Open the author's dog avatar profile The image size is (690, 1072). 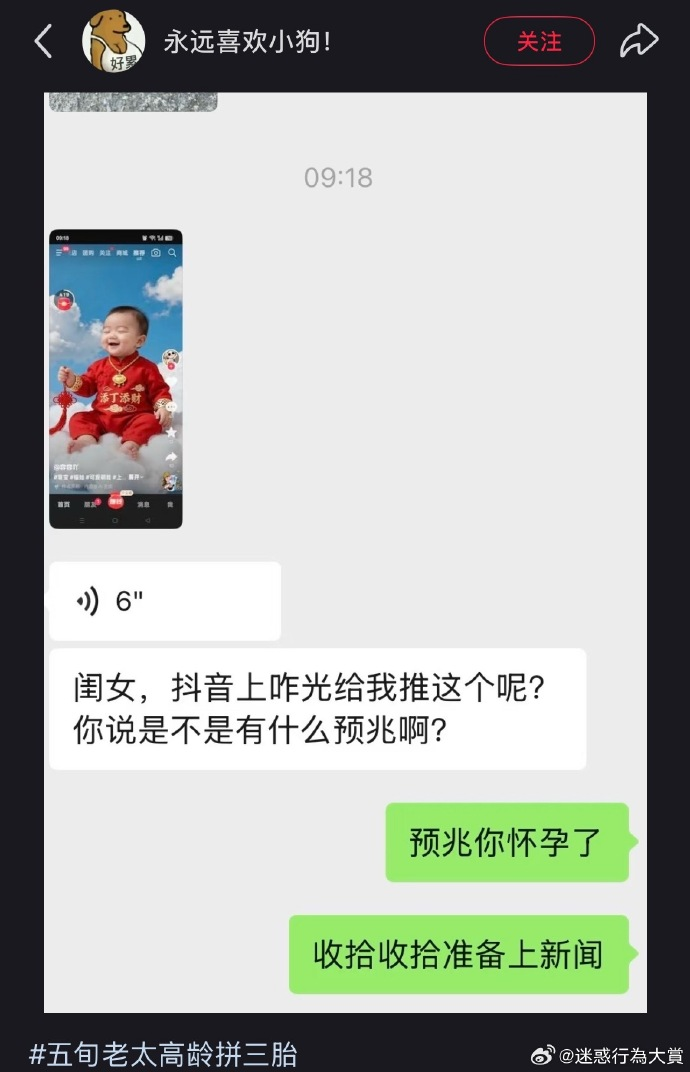[x=113, y=42]
